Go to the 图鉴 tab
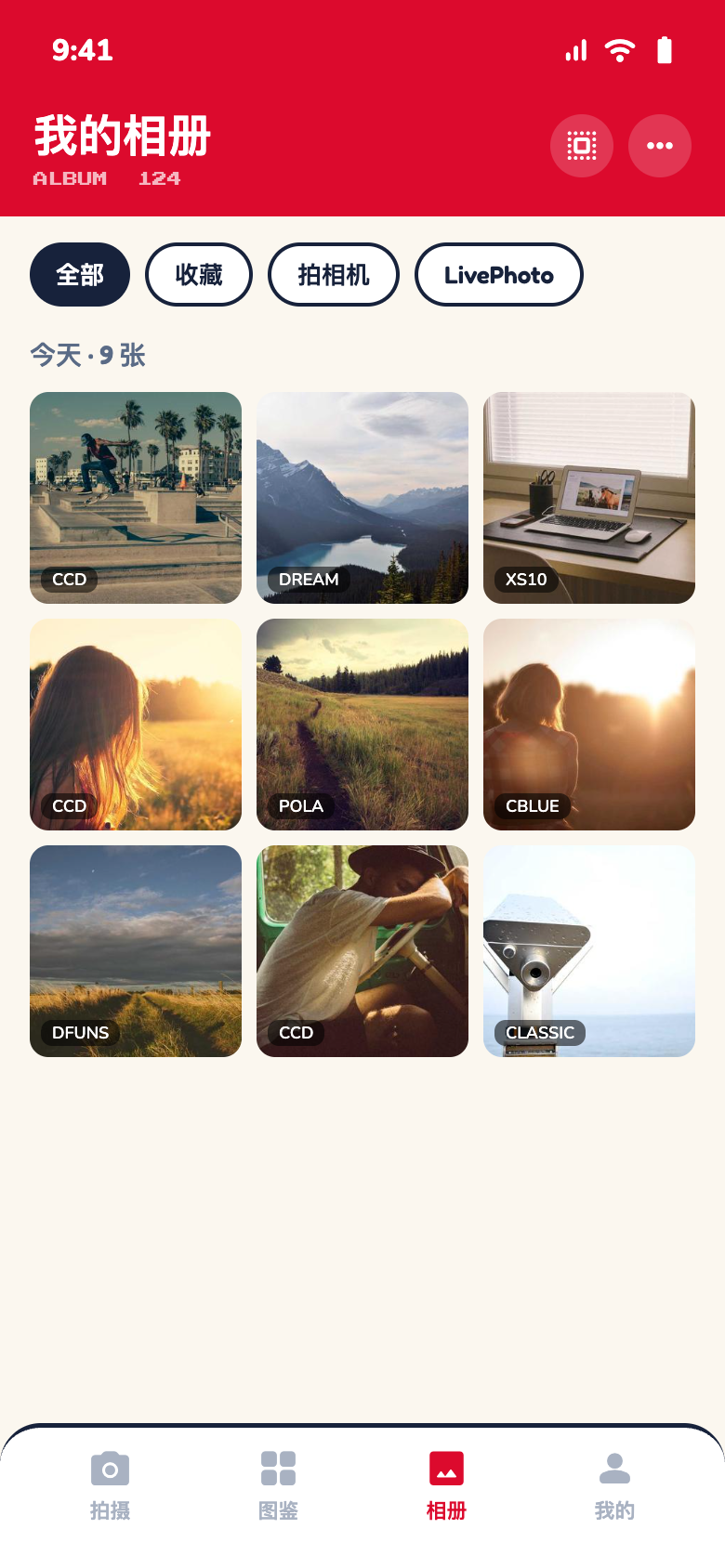Viewport: 725px width, 1568px height. click(x=278, y=1485)
